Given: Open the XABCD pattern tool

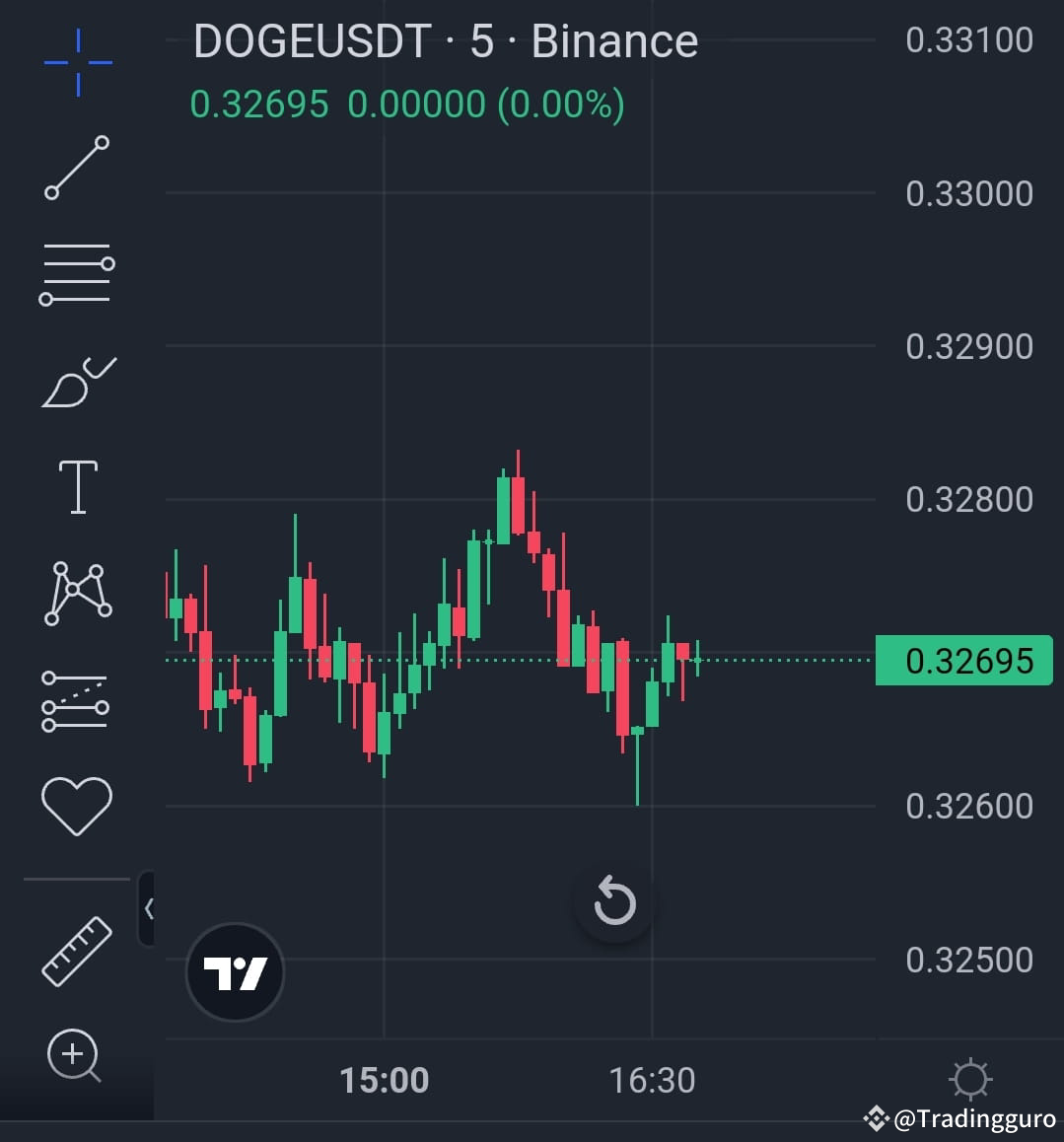Looking at the screenshot, I should point(77,592).
